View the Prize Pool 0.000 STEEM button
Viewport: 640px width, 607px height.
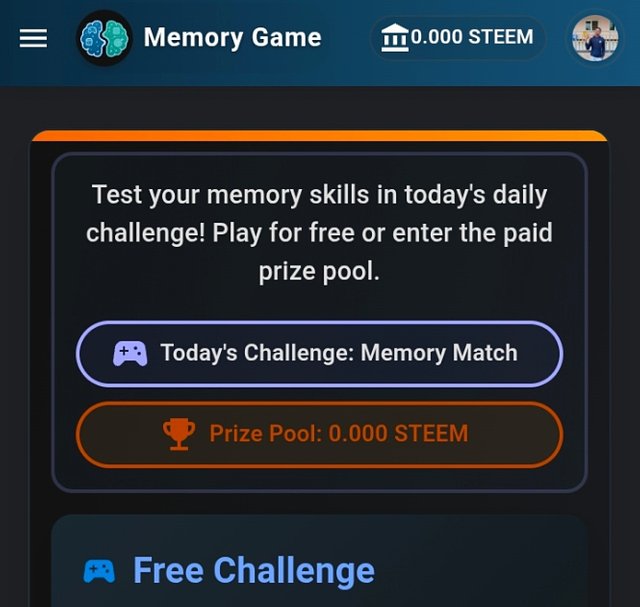[319, 434]
